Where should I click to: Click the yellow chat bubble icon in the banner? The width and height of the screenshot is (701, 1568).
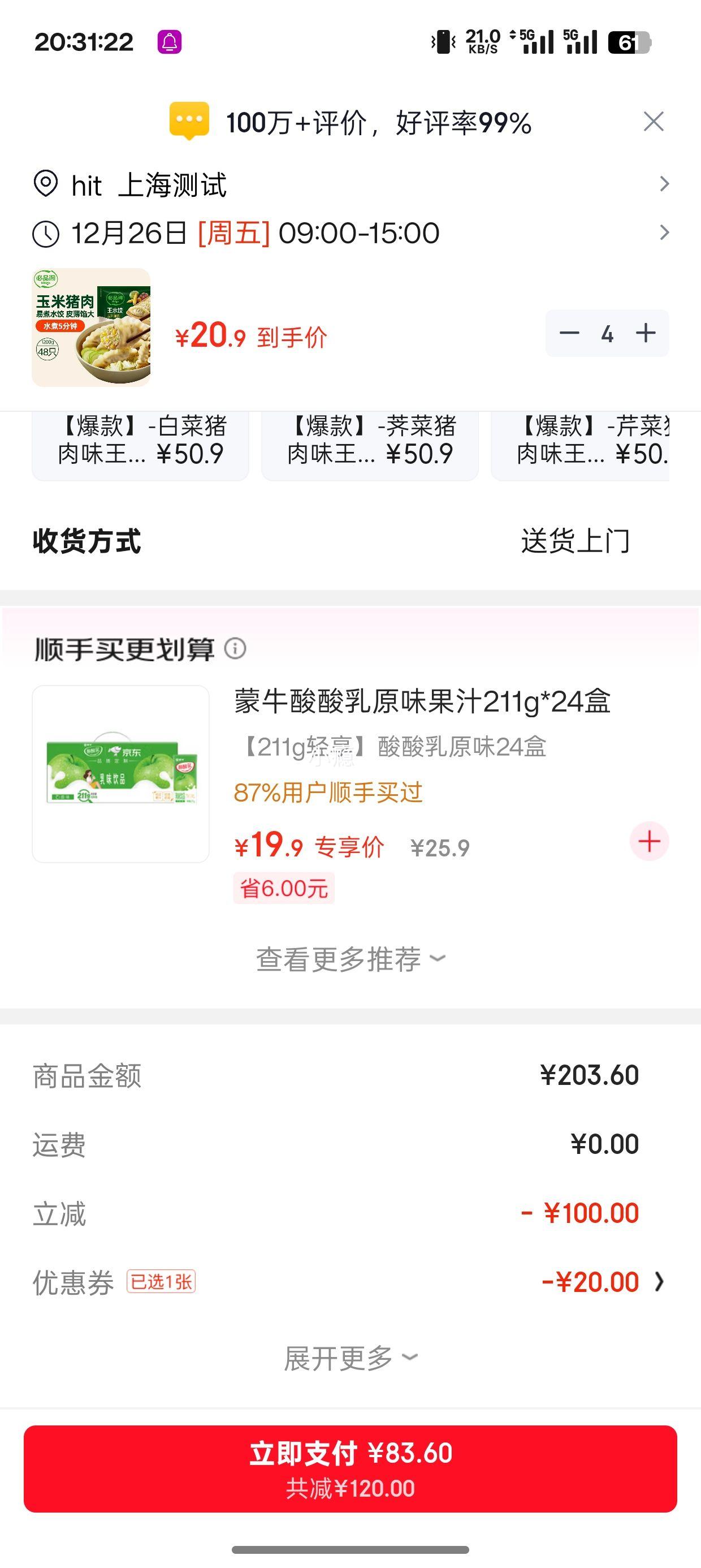pos(189,122)
